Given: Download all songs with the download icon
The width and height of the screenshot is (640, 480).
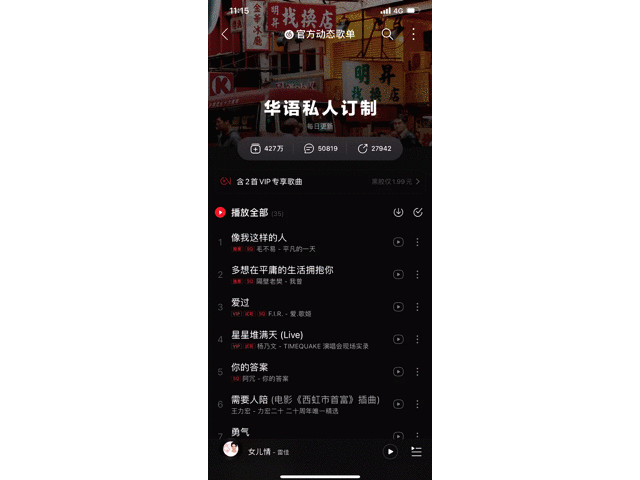Looking at the screenshot, I should 398,213.
